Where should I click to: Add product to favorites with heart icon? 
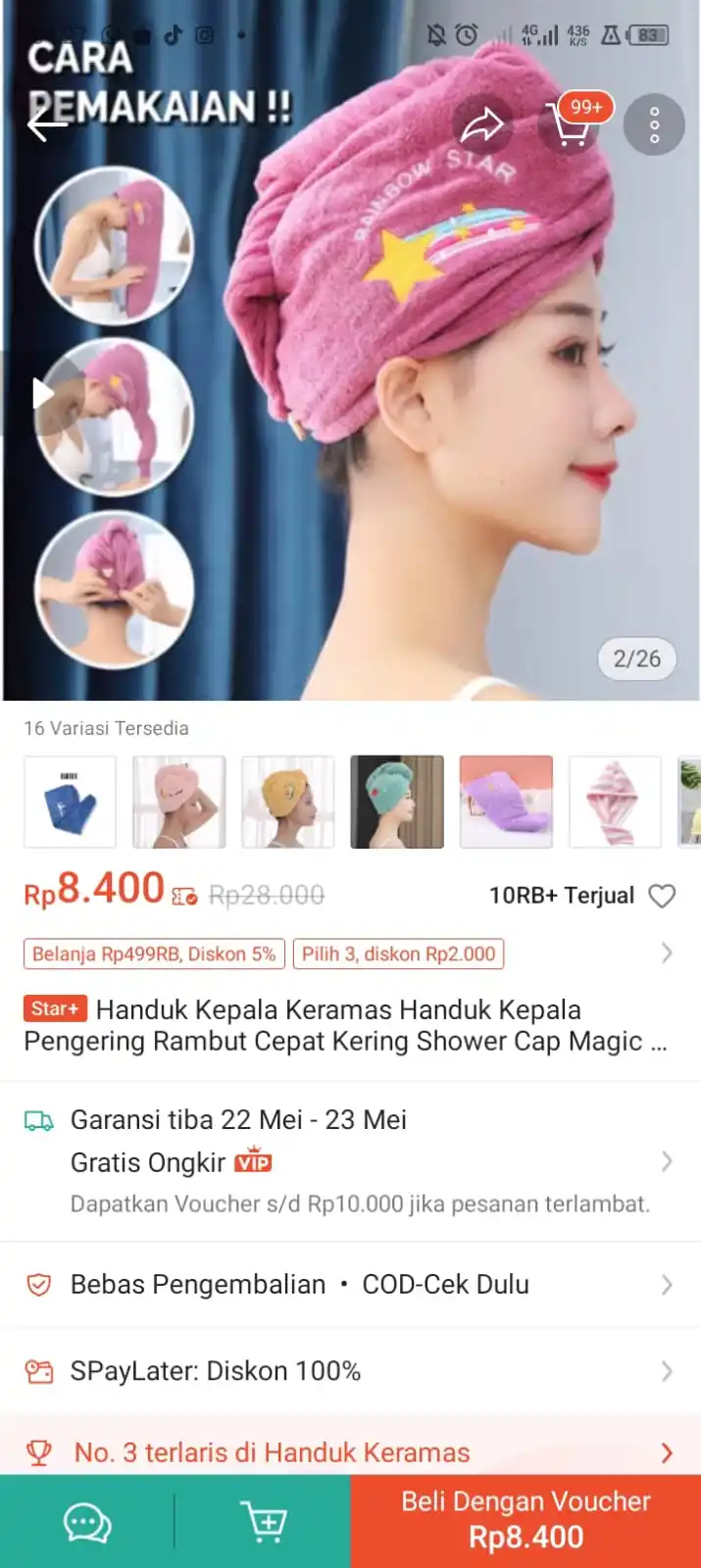tap(663, 896)
